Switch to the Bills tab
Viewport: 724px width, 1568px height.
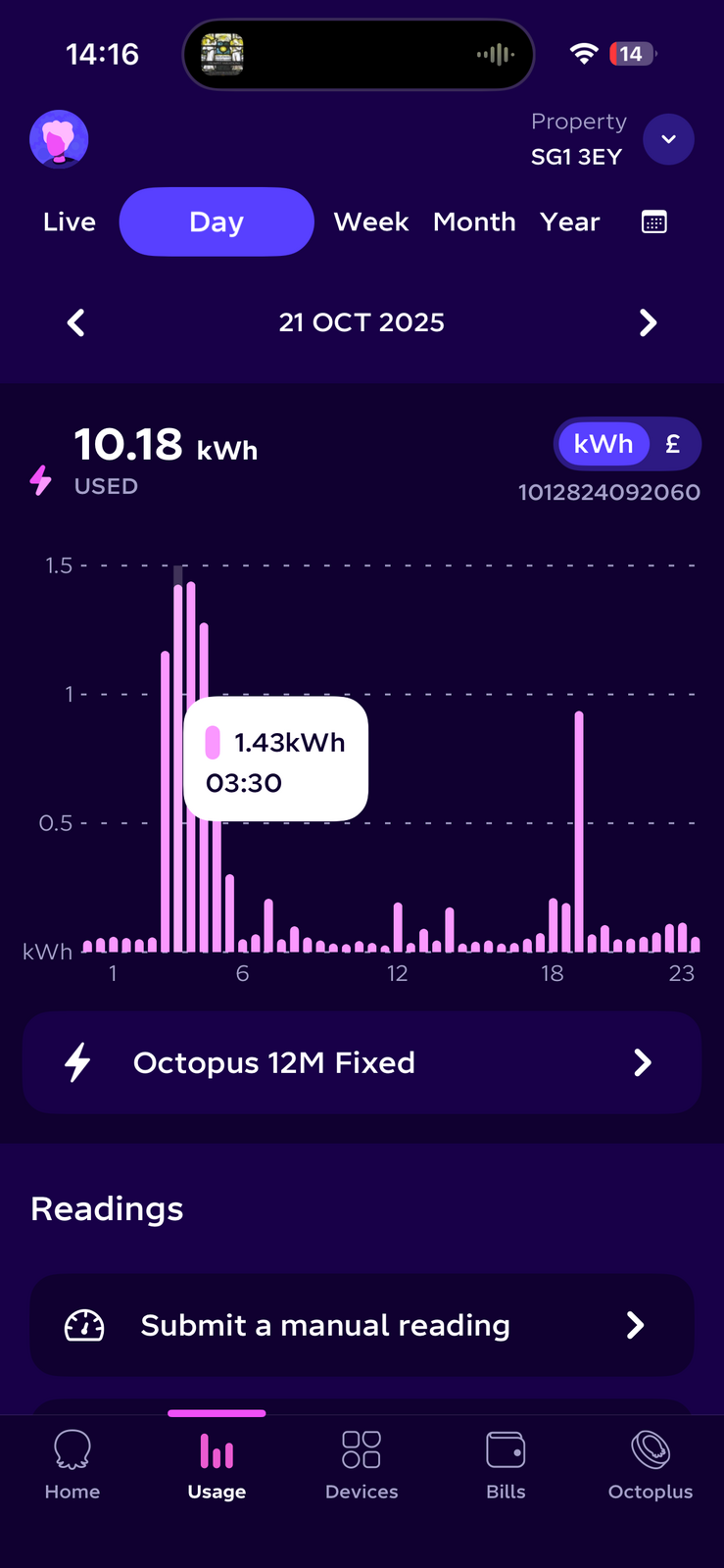tap(506, 1464)
